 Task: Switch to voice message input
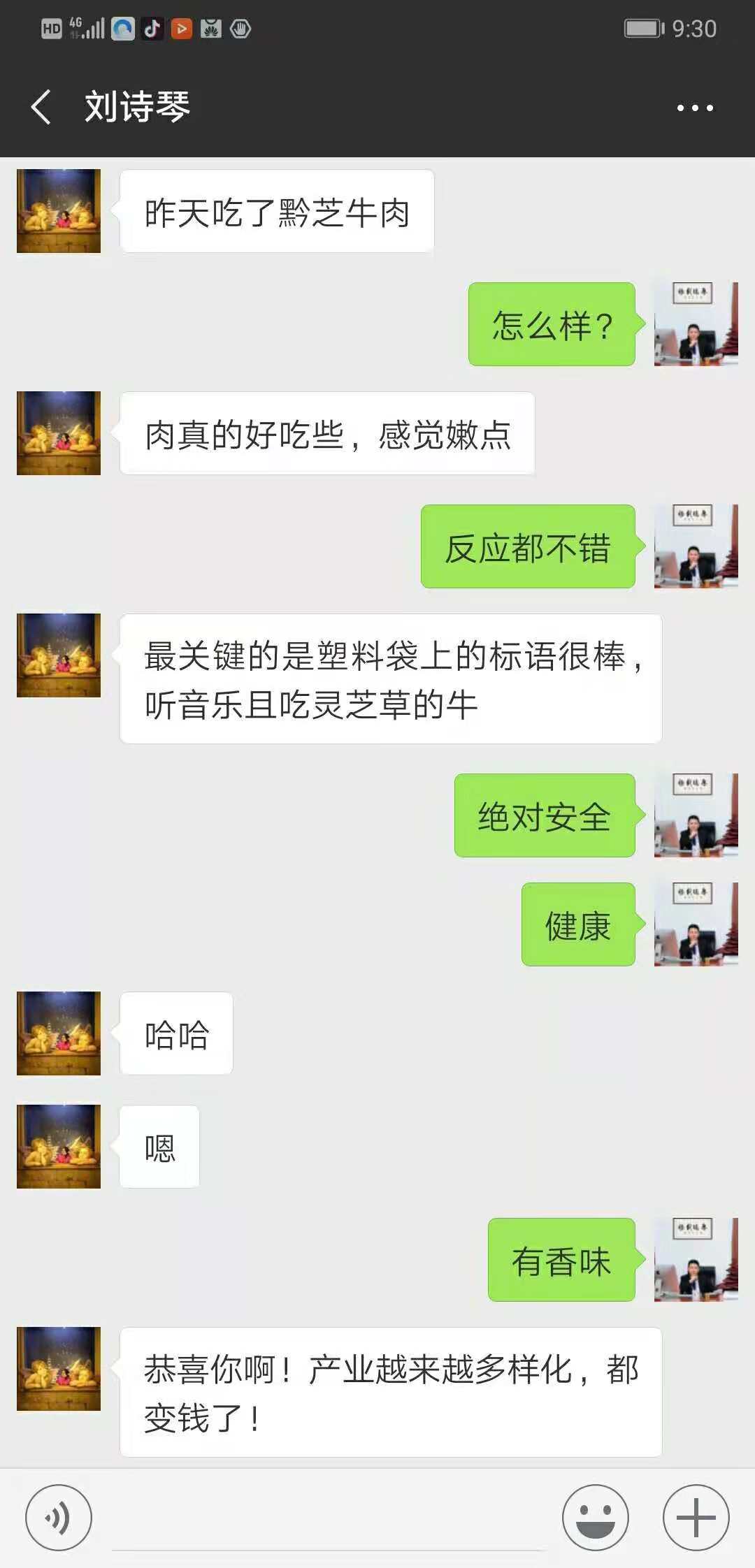click(x=59, y=1518)
